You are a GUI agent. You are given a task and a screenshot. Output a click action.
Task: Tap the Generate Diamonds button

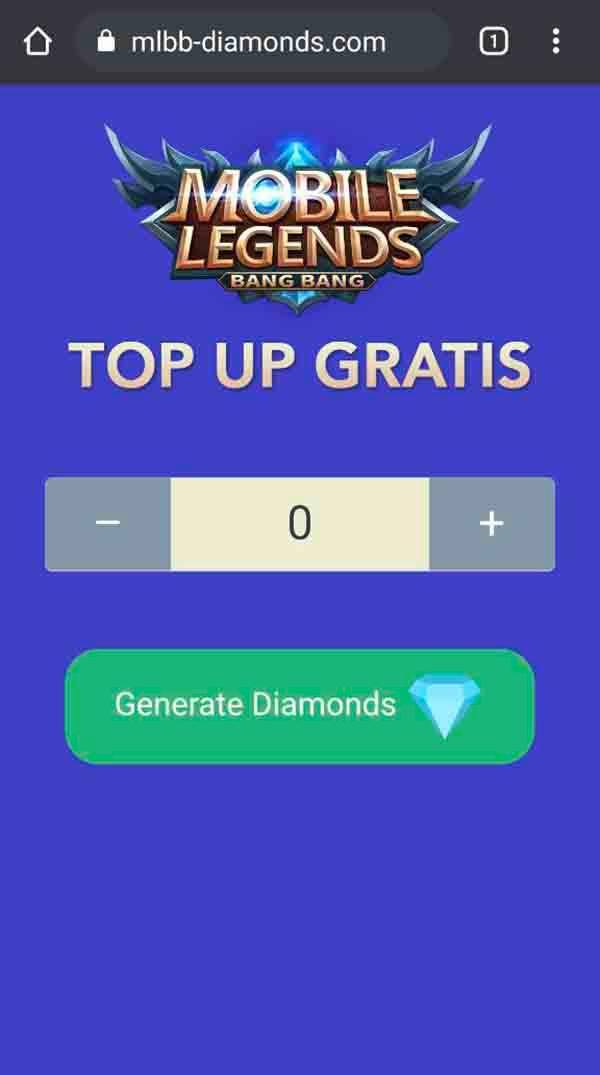click(x=300, y=706)
